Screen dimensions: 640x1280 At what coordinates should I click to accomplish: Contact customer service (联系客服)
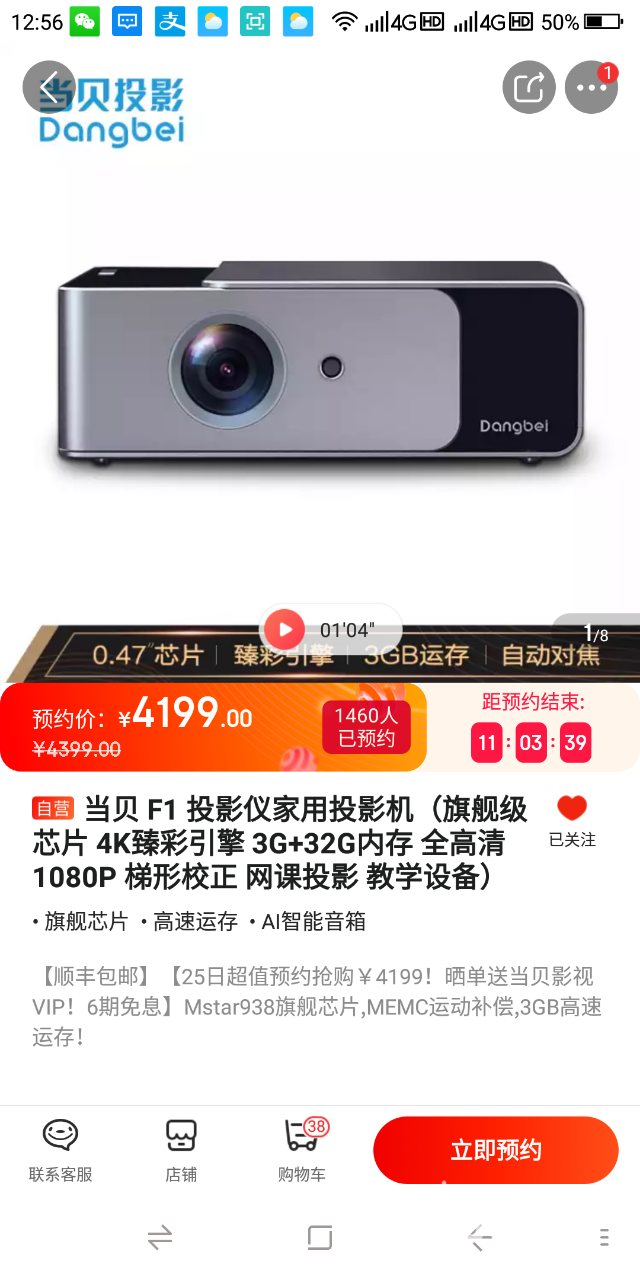point(60,1150)
